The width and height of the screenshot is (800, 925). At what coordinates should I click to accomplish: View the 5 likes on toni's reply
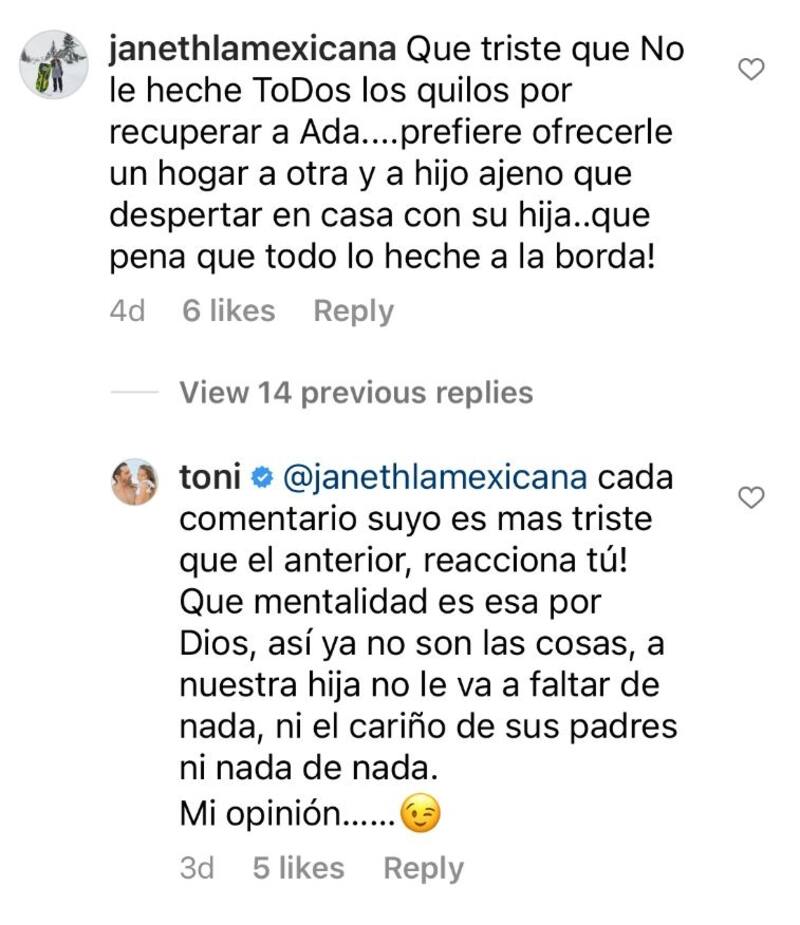(298, 869)
